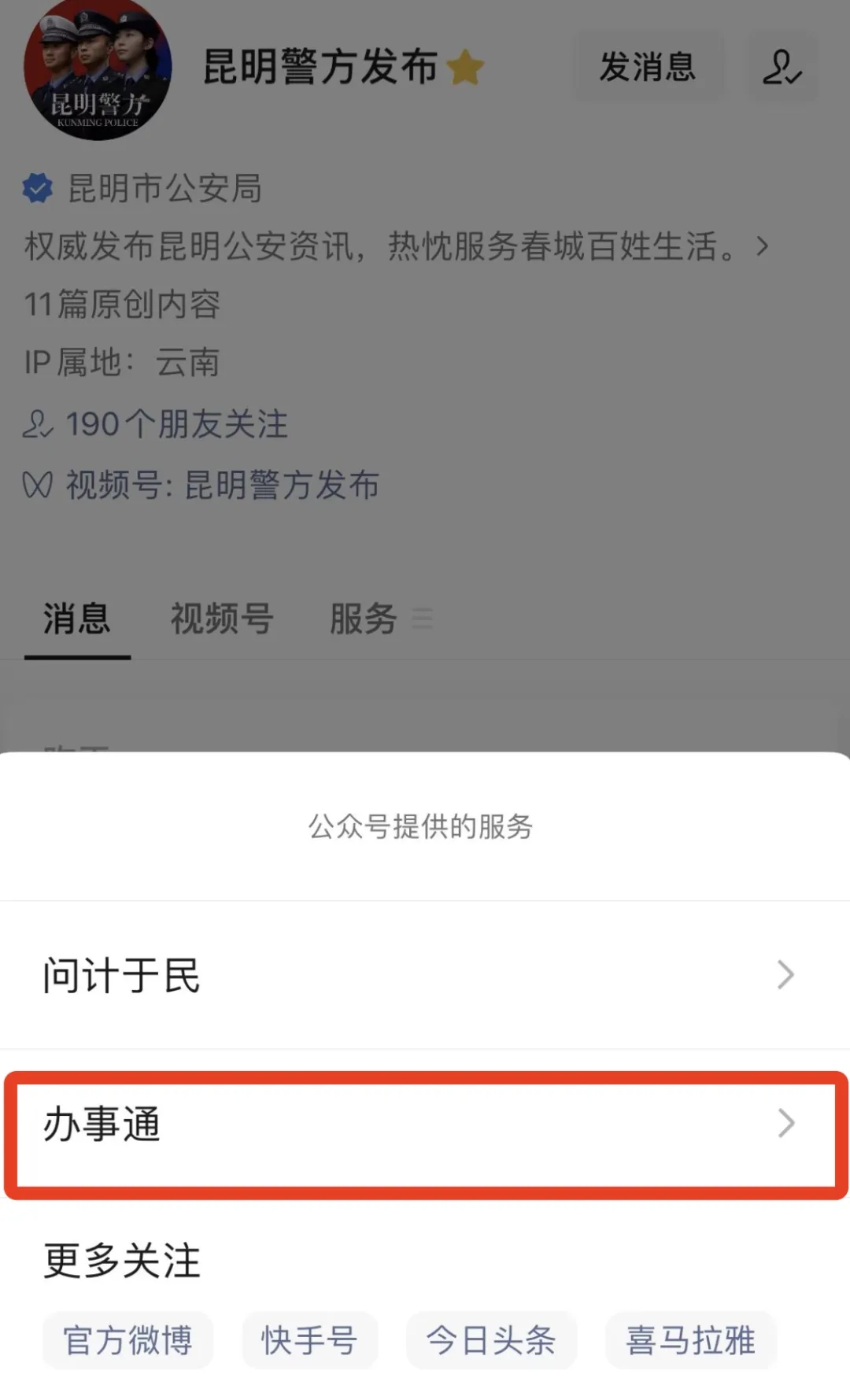Switch to the 视频号 tab
Screen dimensions: 850x1400
coord(222,619)
